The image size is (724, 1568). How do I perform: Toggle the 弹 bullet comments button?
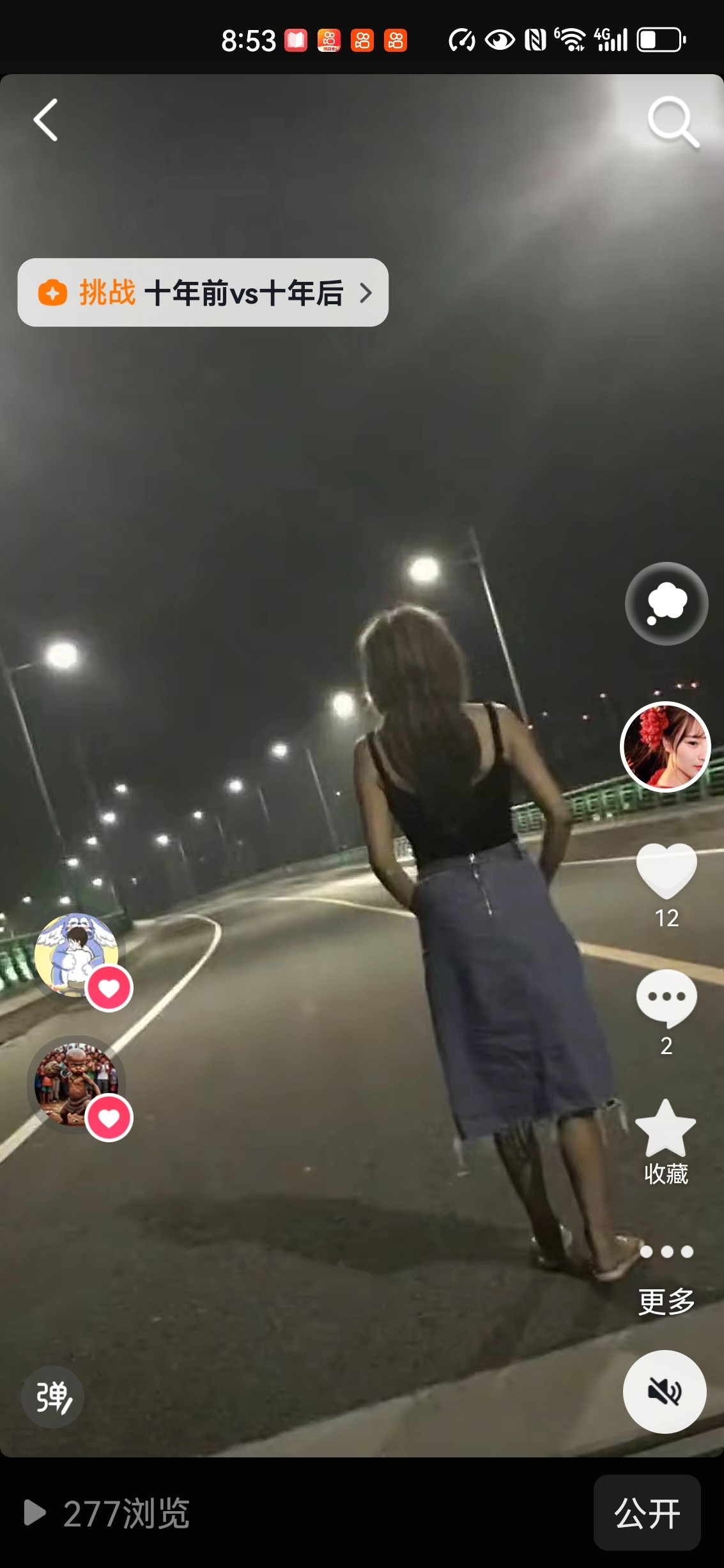point(52,1397)
